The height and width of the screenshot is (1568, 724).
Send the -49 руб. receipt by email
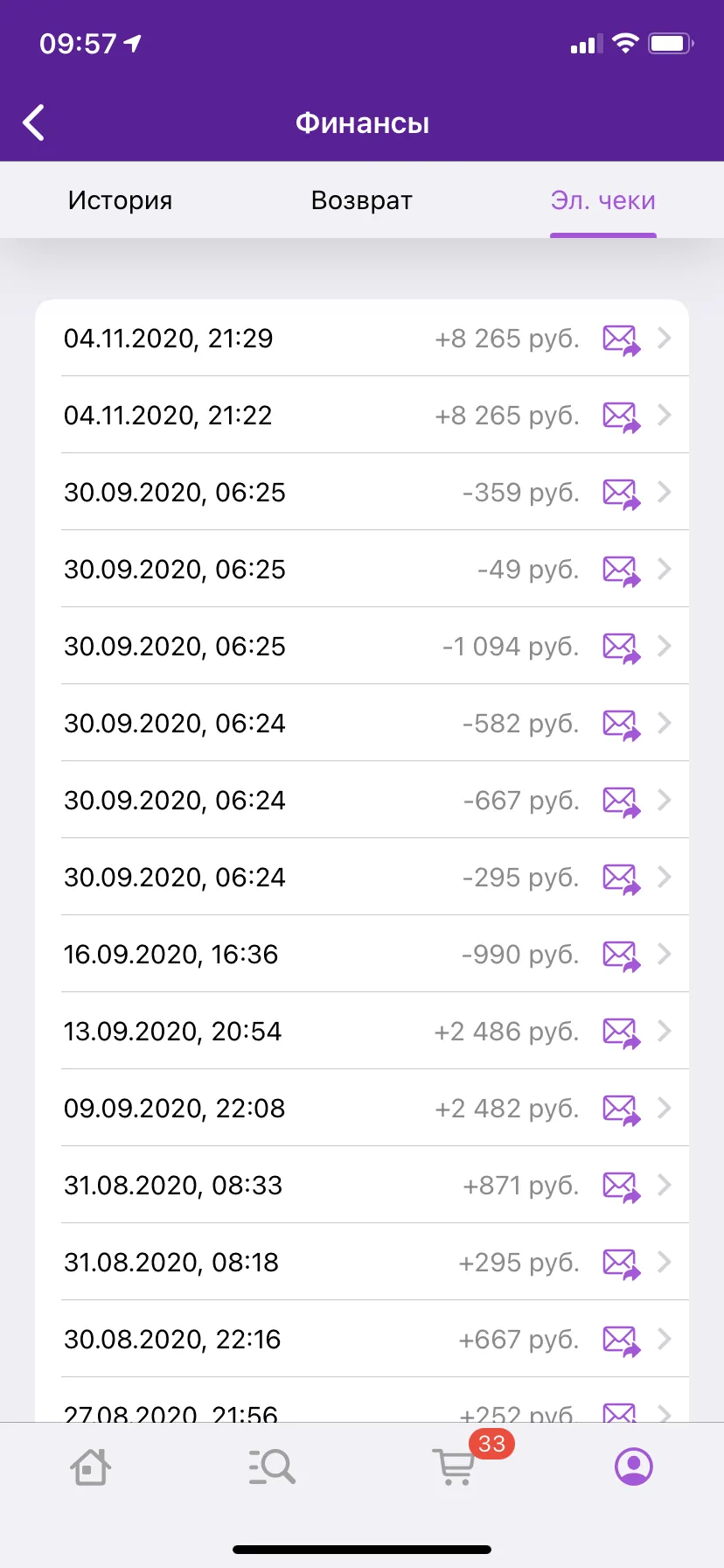[x=622, y=570]
